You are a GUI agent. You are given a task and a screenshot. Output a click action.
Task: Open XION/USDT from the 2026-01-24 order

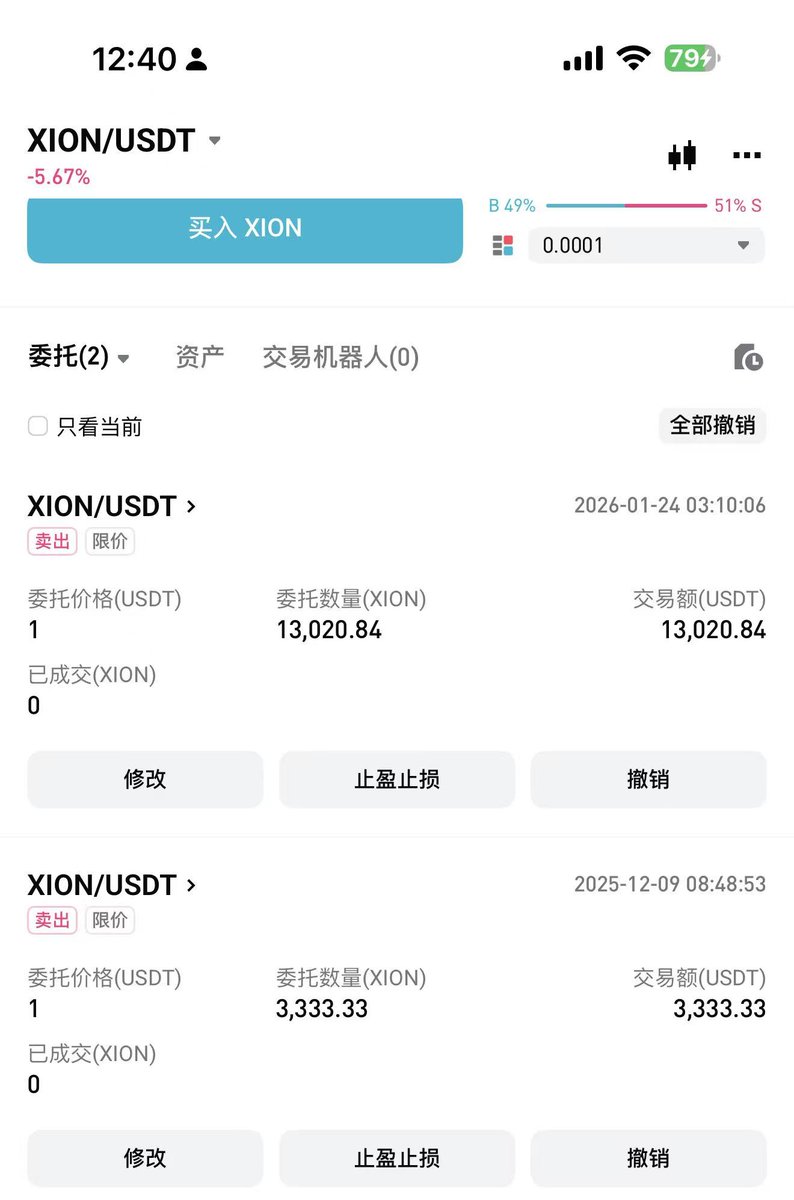[x=111, y=506]
